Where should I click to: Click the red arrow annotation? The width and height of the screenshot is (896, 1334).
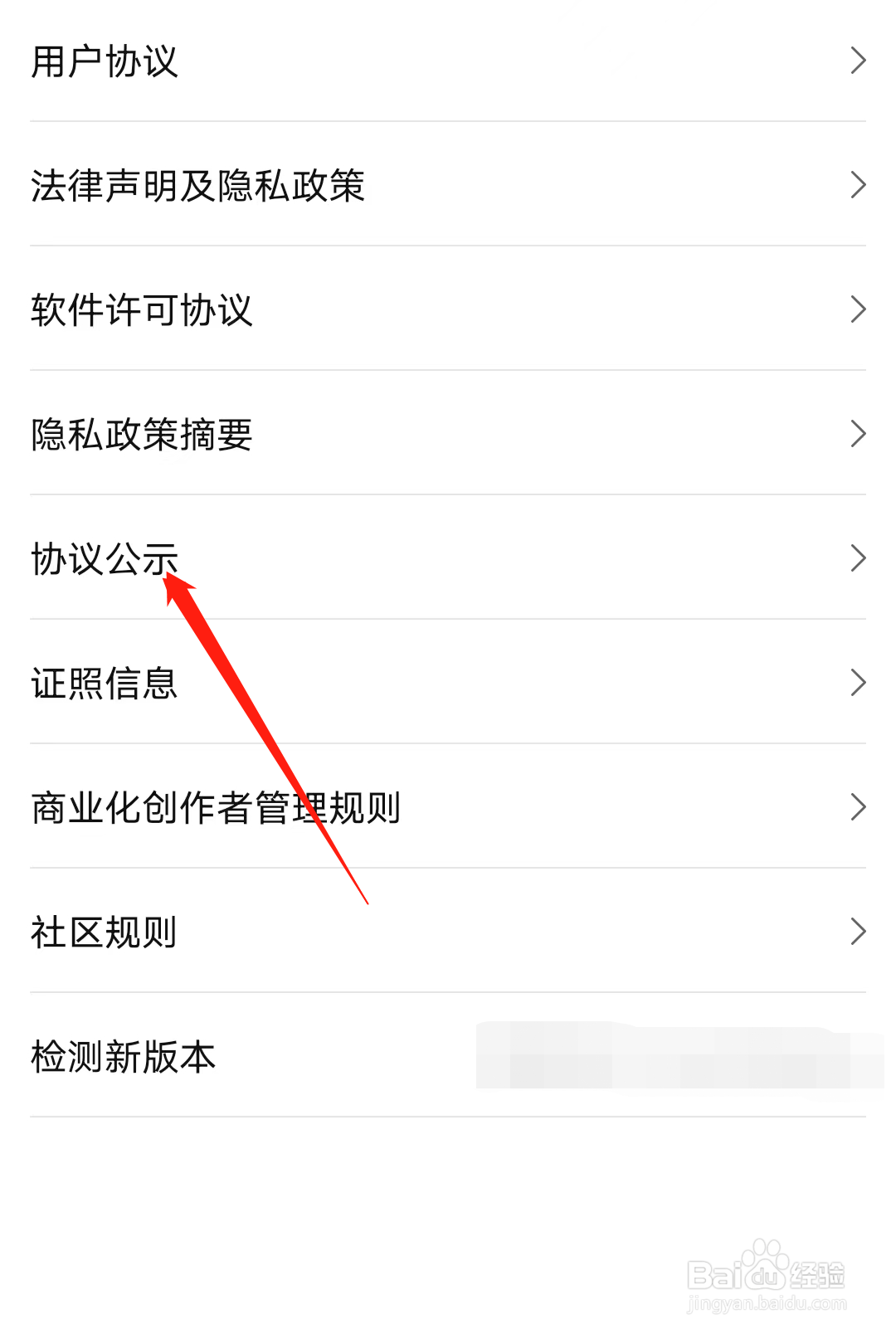265,738
